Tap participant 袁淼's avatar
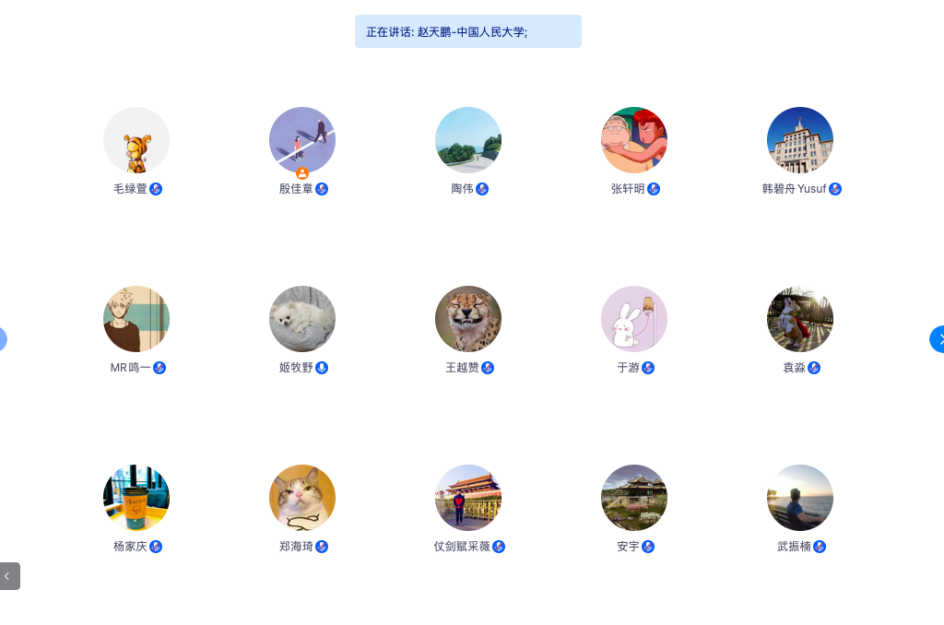This screenshot has height=625, width=944. (x=800, y=319)
